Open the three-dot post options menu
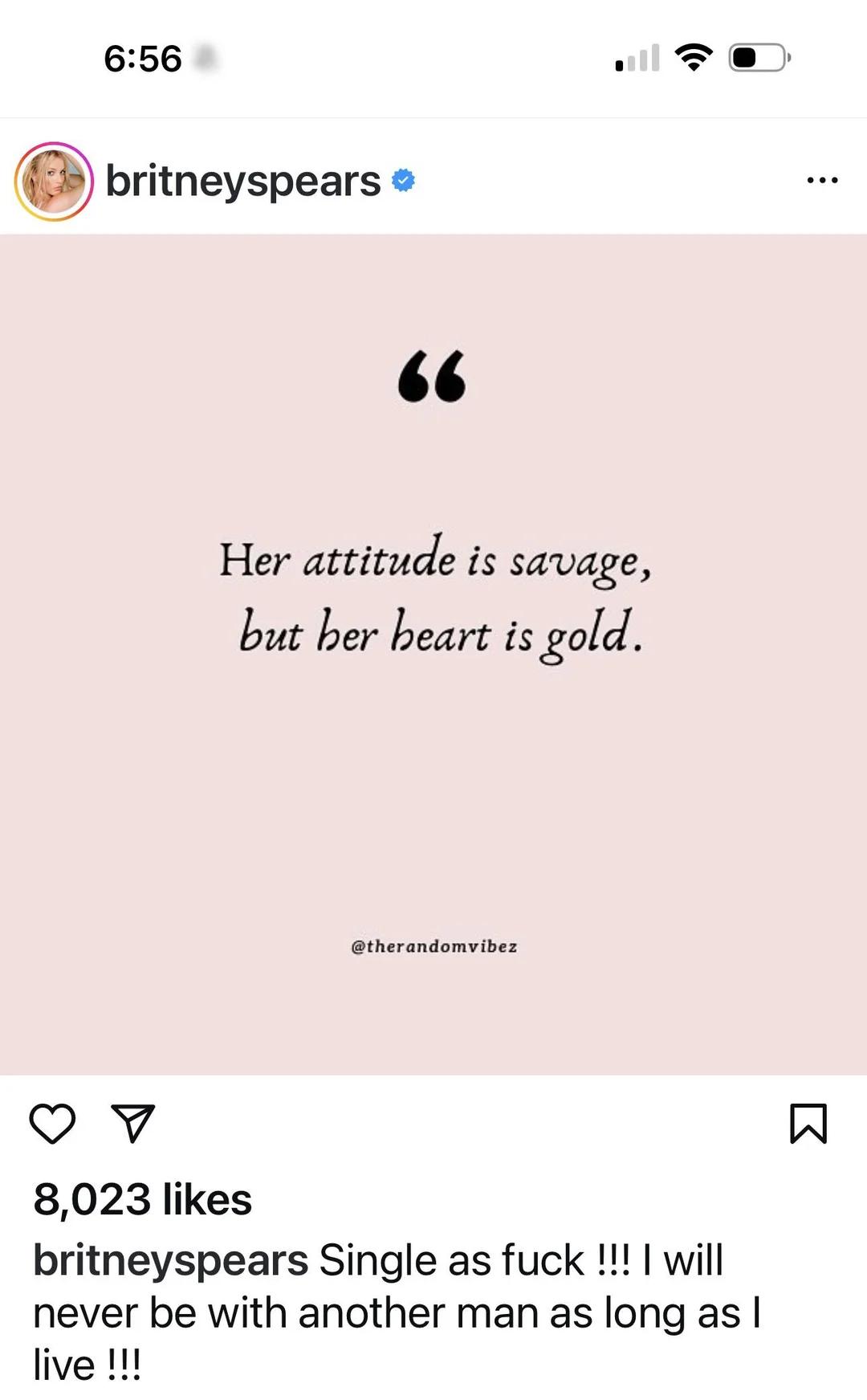Image resolution: width=867 pixels, height=1400 pixels. coord(822,181)
